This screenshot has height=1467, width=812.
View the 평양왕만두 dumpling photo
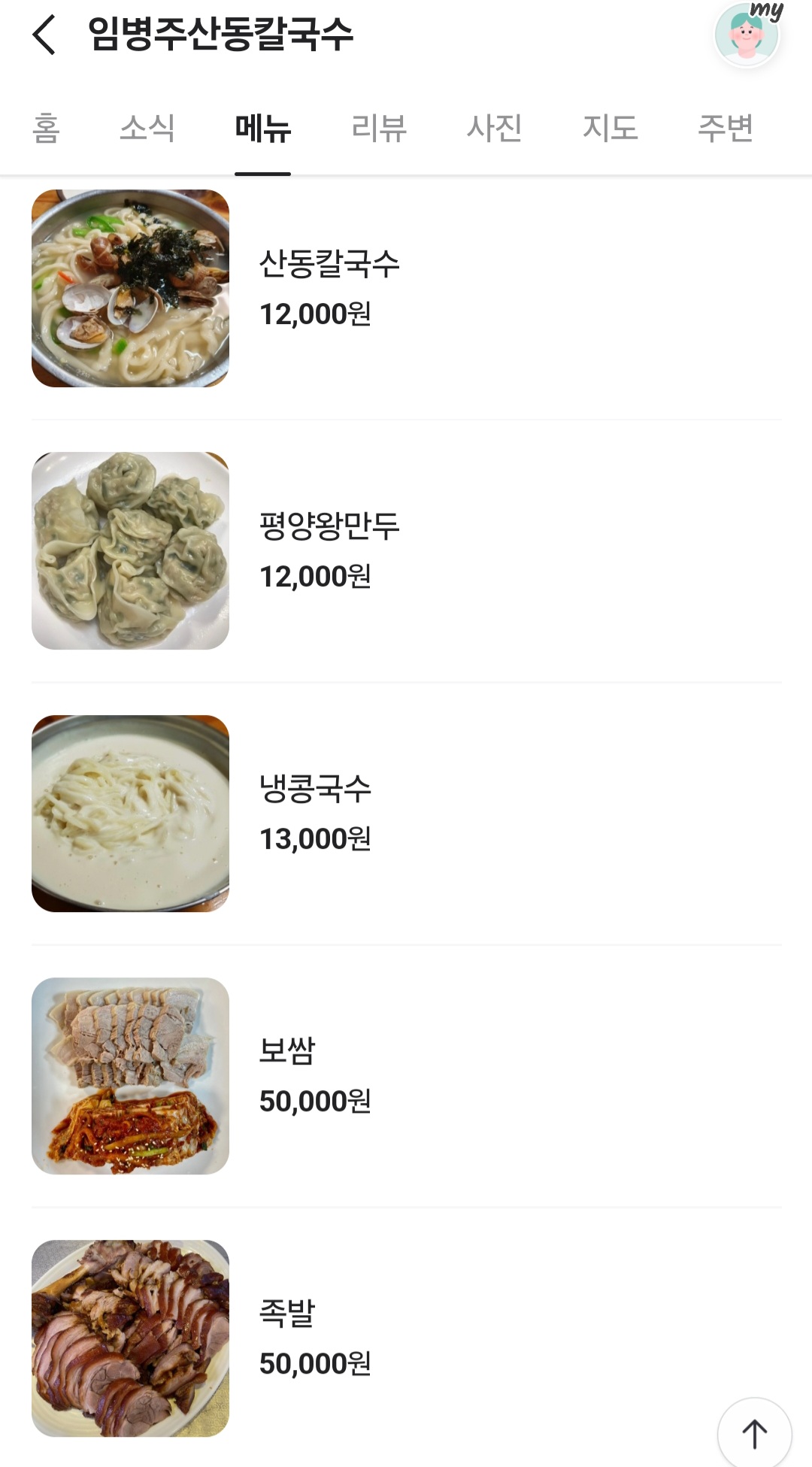130,550
